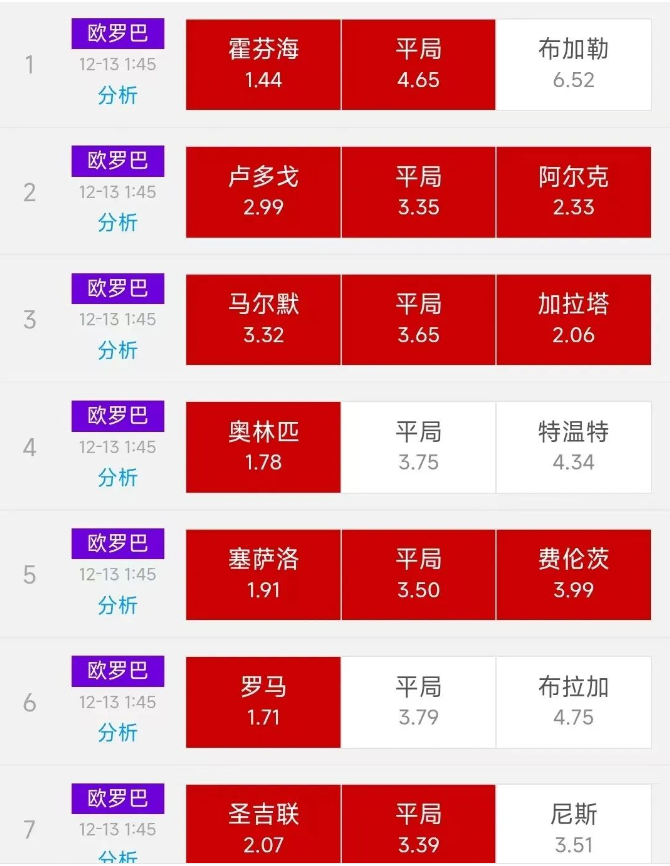Open 分析 for the 罗马 match
The image size is (670, 866).
(117, 732)
